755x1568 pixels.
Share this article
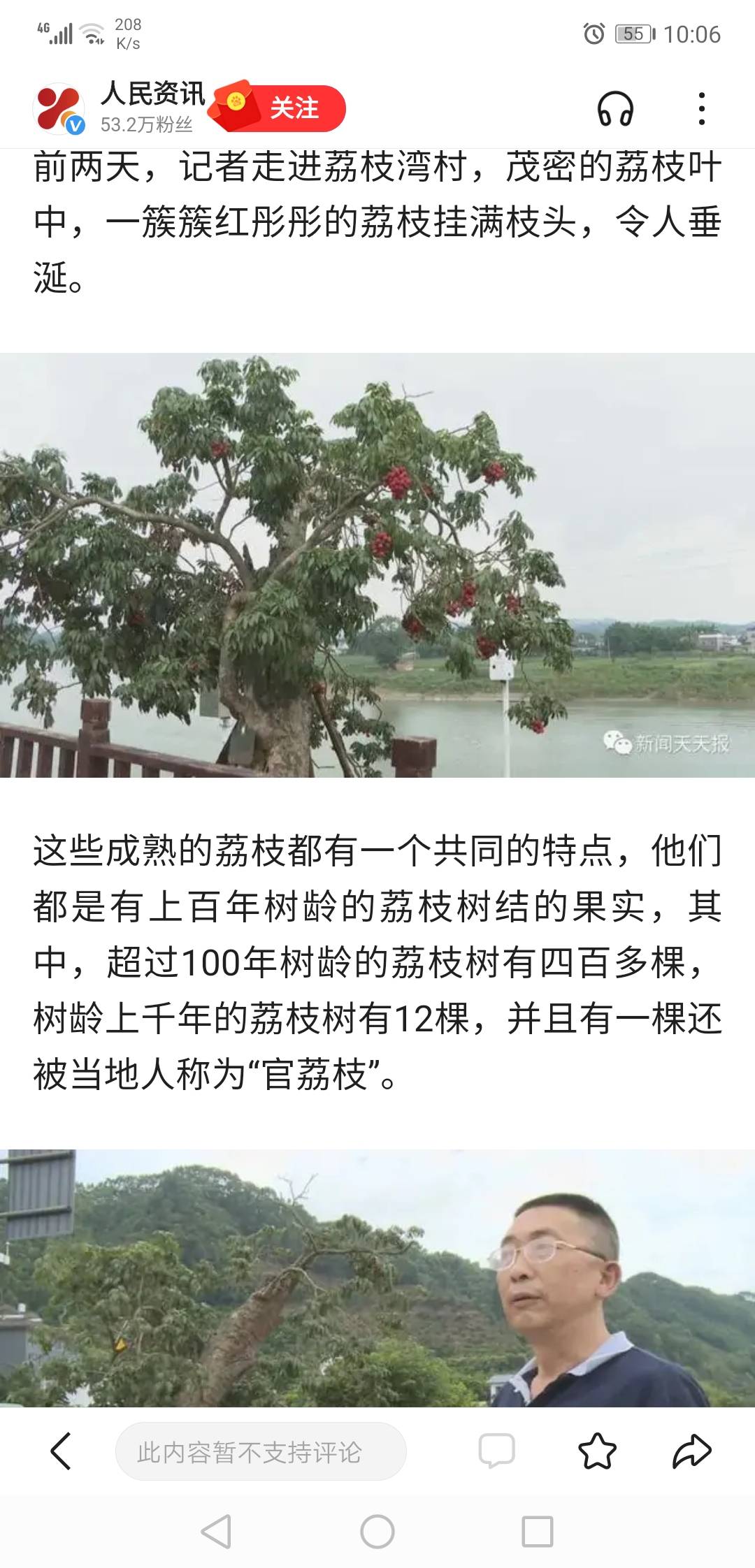[x=691, y=1452]
